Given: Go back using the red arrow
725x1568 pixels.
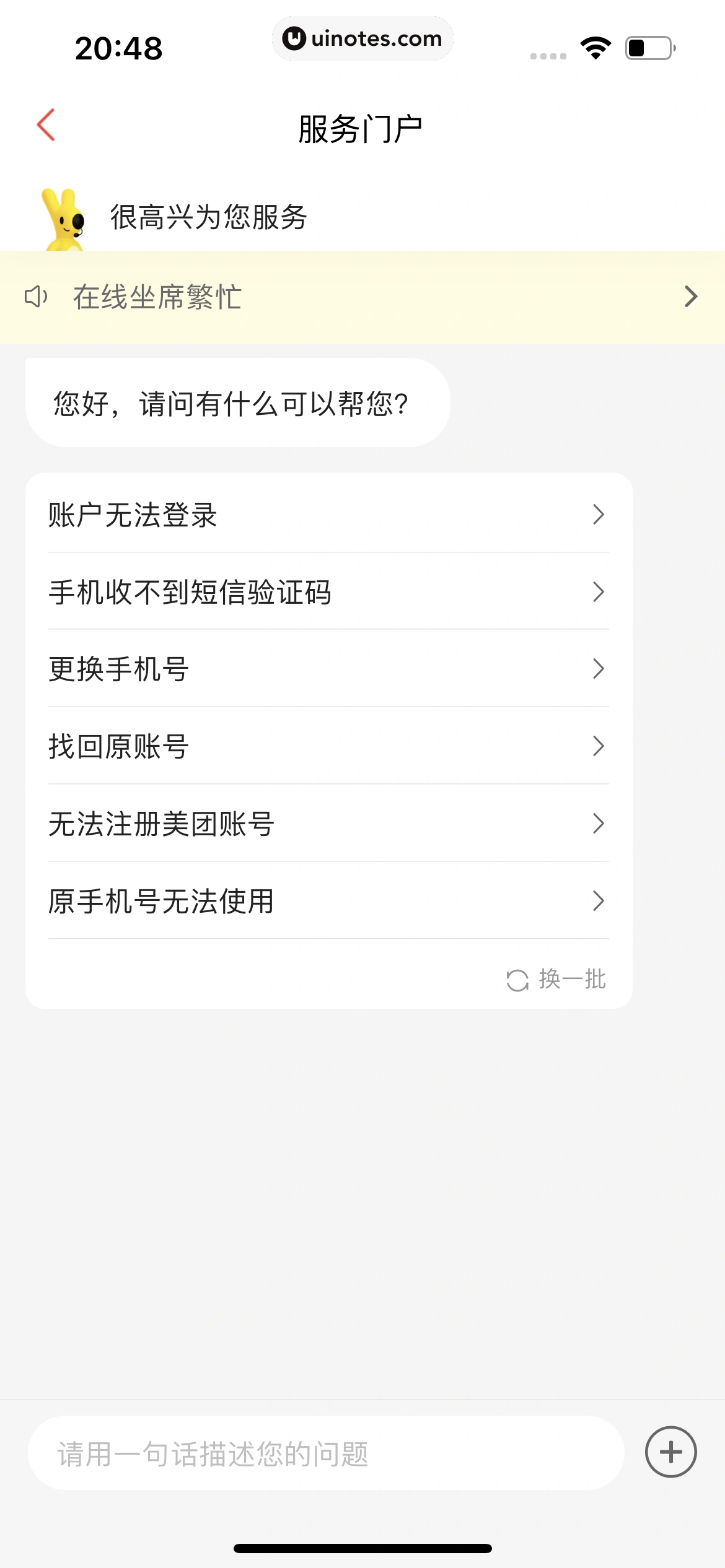Looking at the screenshot, I should [46, 126].
